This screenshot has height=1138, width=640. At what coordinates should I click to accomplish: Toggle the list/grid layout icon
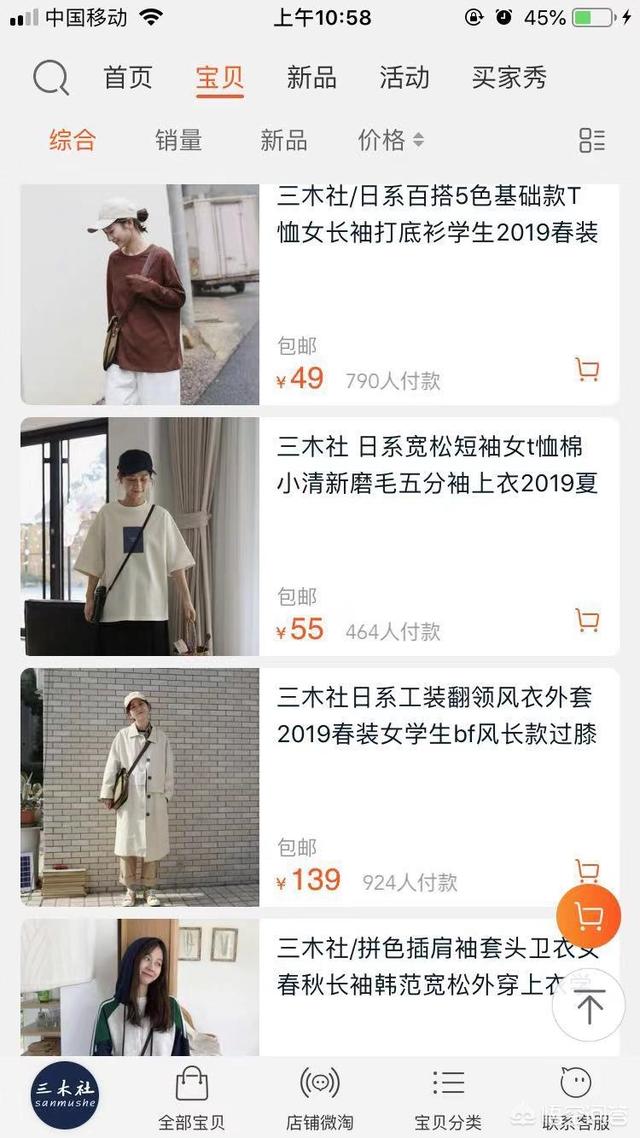[x=592, y=140]
